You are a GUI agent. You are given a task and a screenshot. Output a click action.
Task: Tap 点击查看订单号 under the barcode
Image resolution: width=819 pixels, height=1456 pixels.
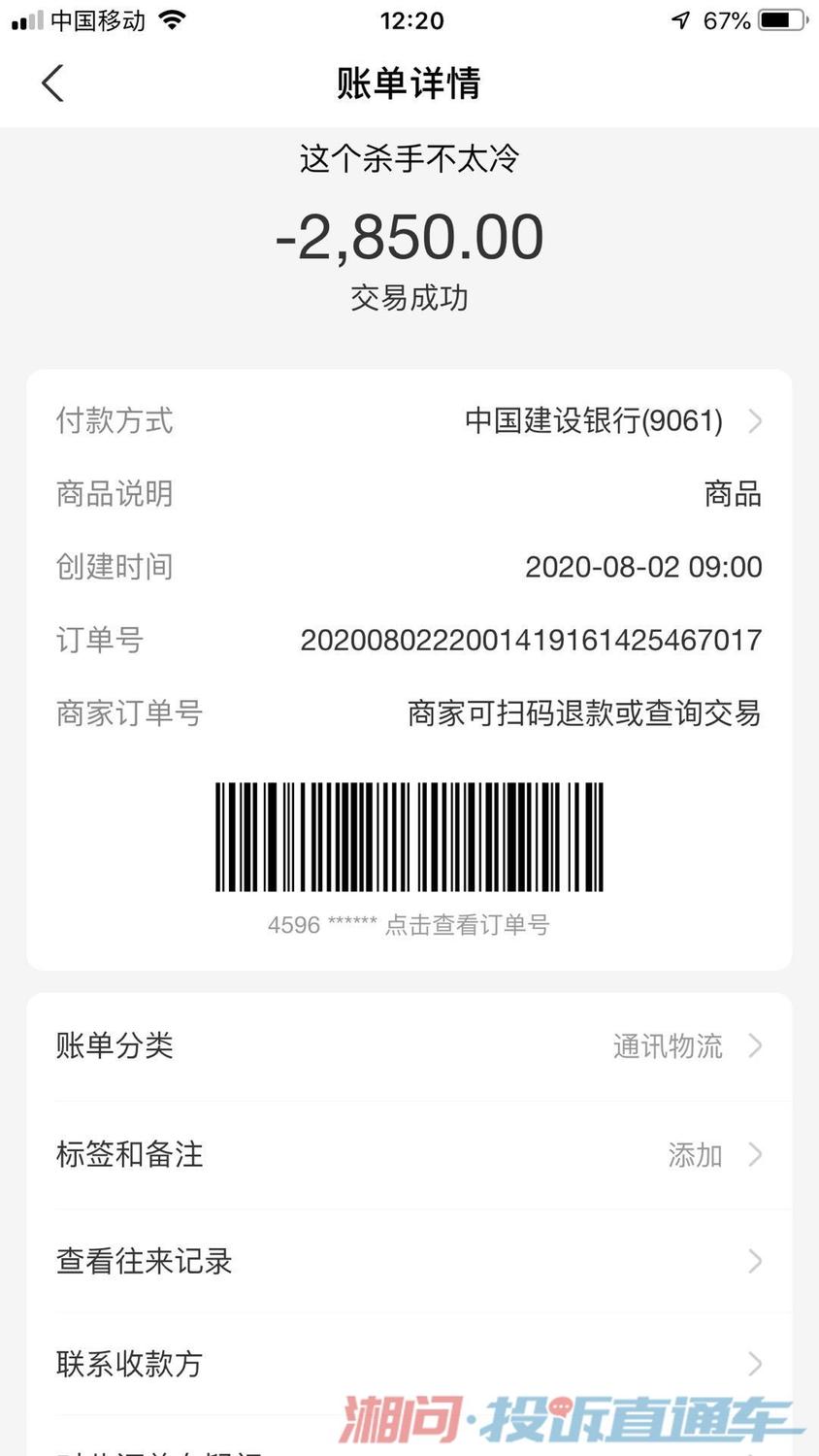(x=467, y=925)
